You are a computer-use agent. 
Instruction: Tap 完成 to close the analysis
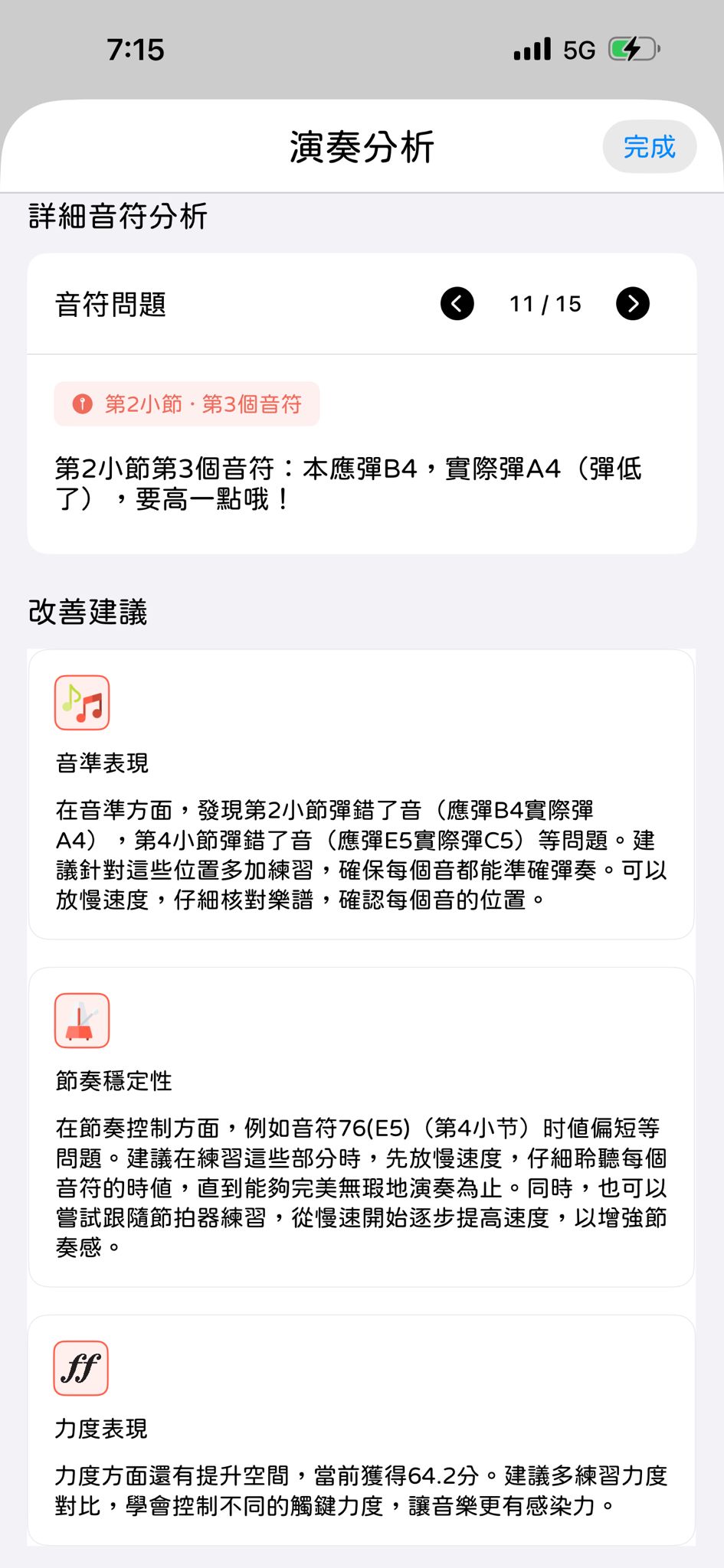tap(649, 146)
